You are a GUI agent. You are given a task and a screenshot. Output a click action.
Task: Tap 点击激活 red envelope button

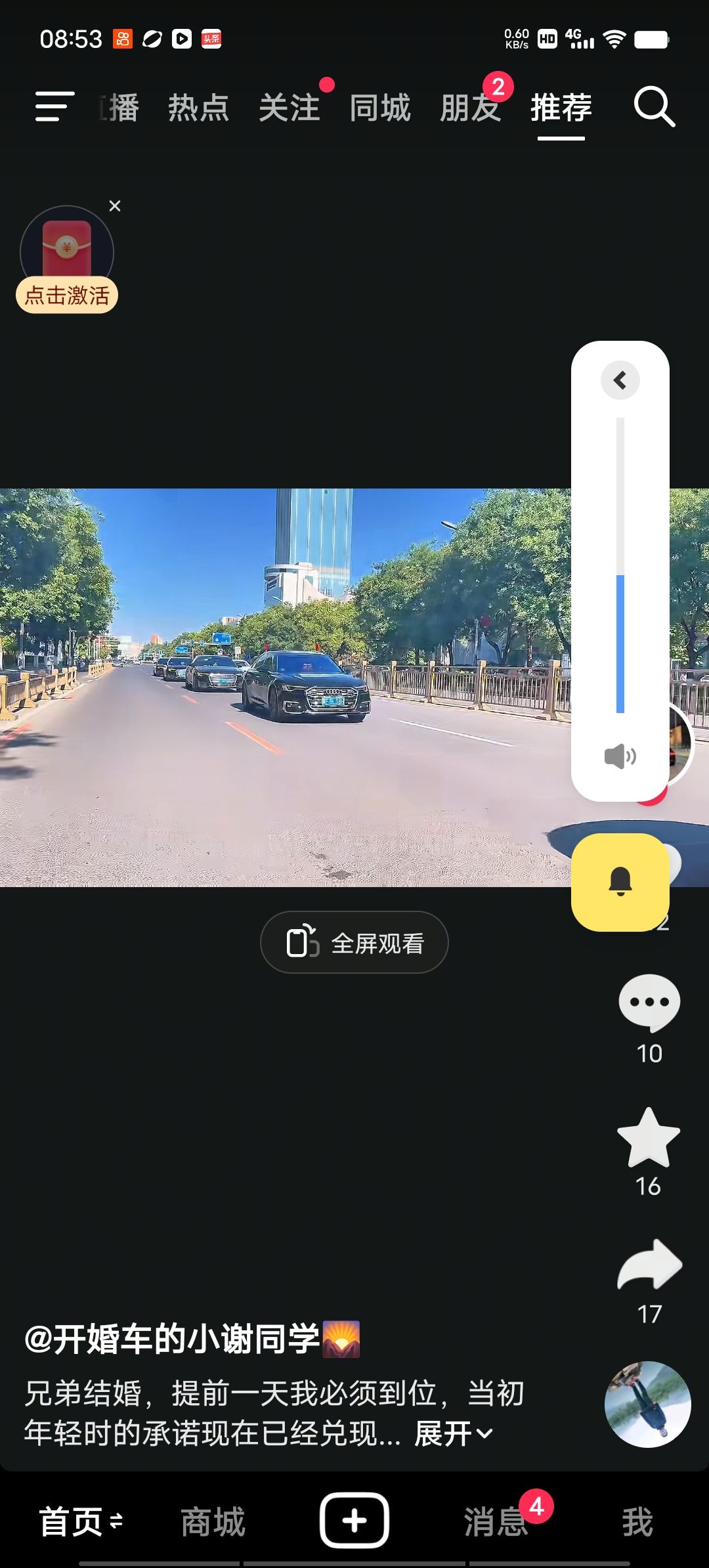tap(67, 295)
